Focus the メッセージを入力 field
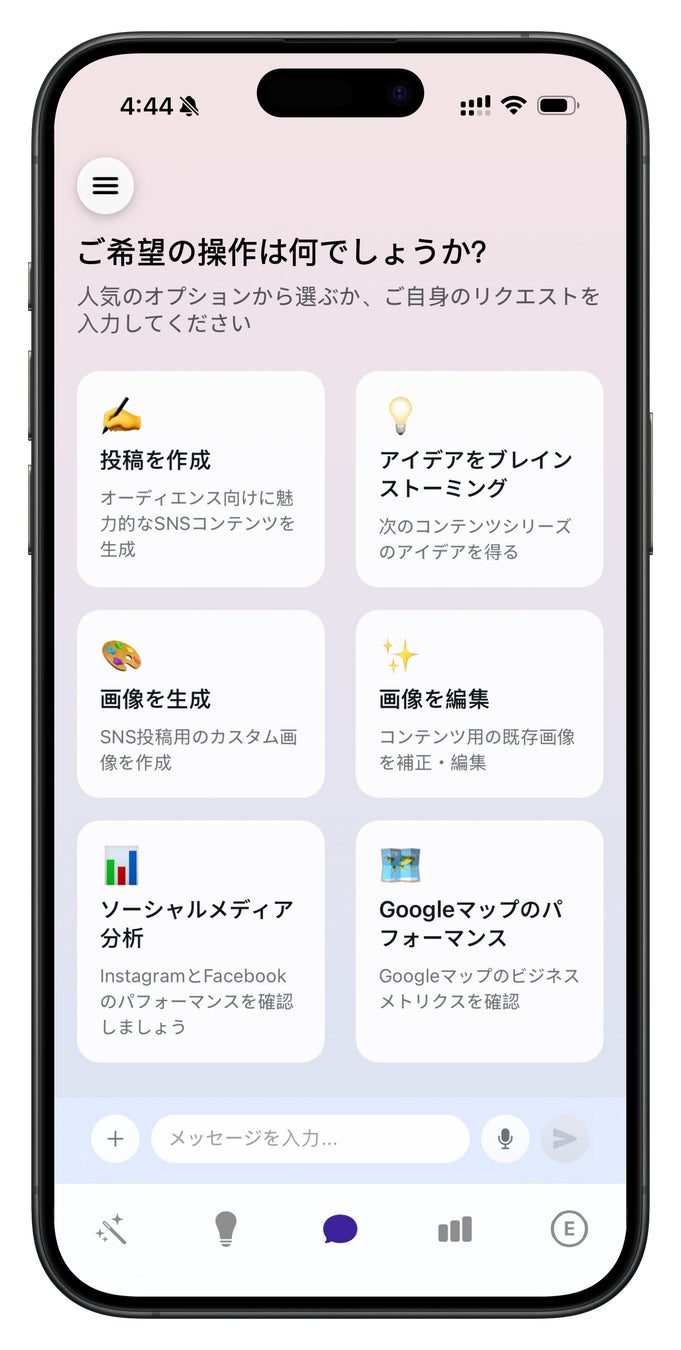 pyautogui.click(x=310, y=1139)
